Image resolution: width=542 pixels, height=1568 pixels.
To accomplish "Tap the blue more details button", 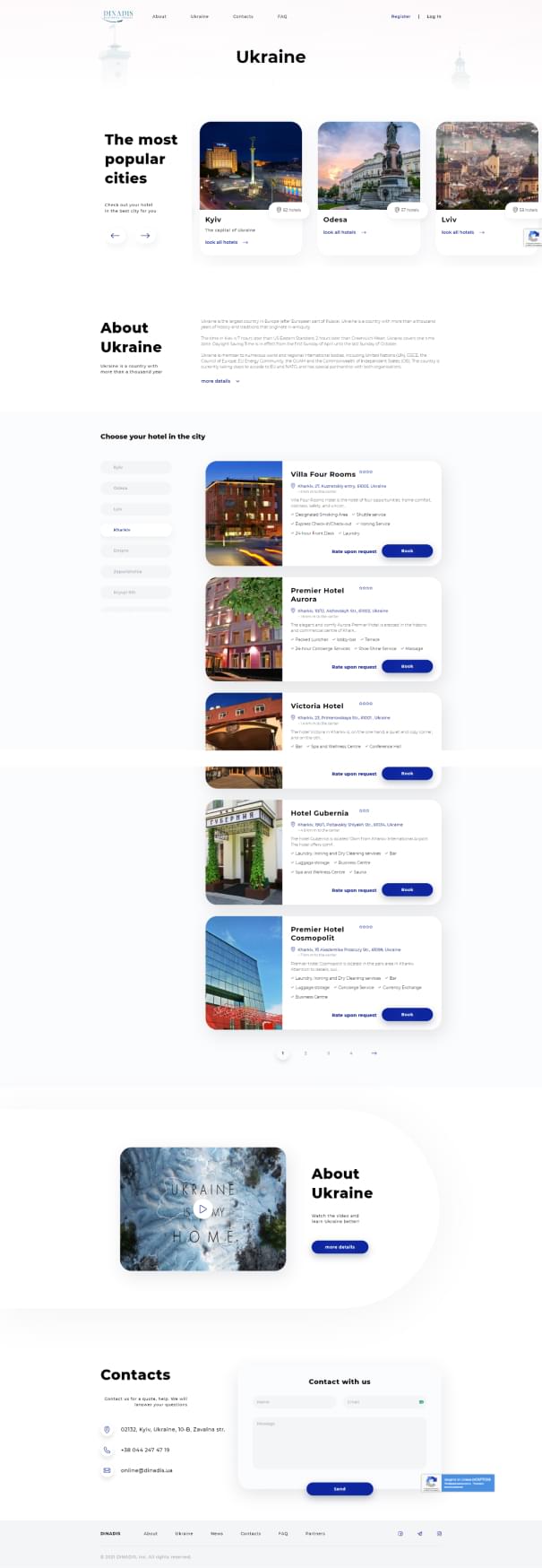I will 340,1247.
